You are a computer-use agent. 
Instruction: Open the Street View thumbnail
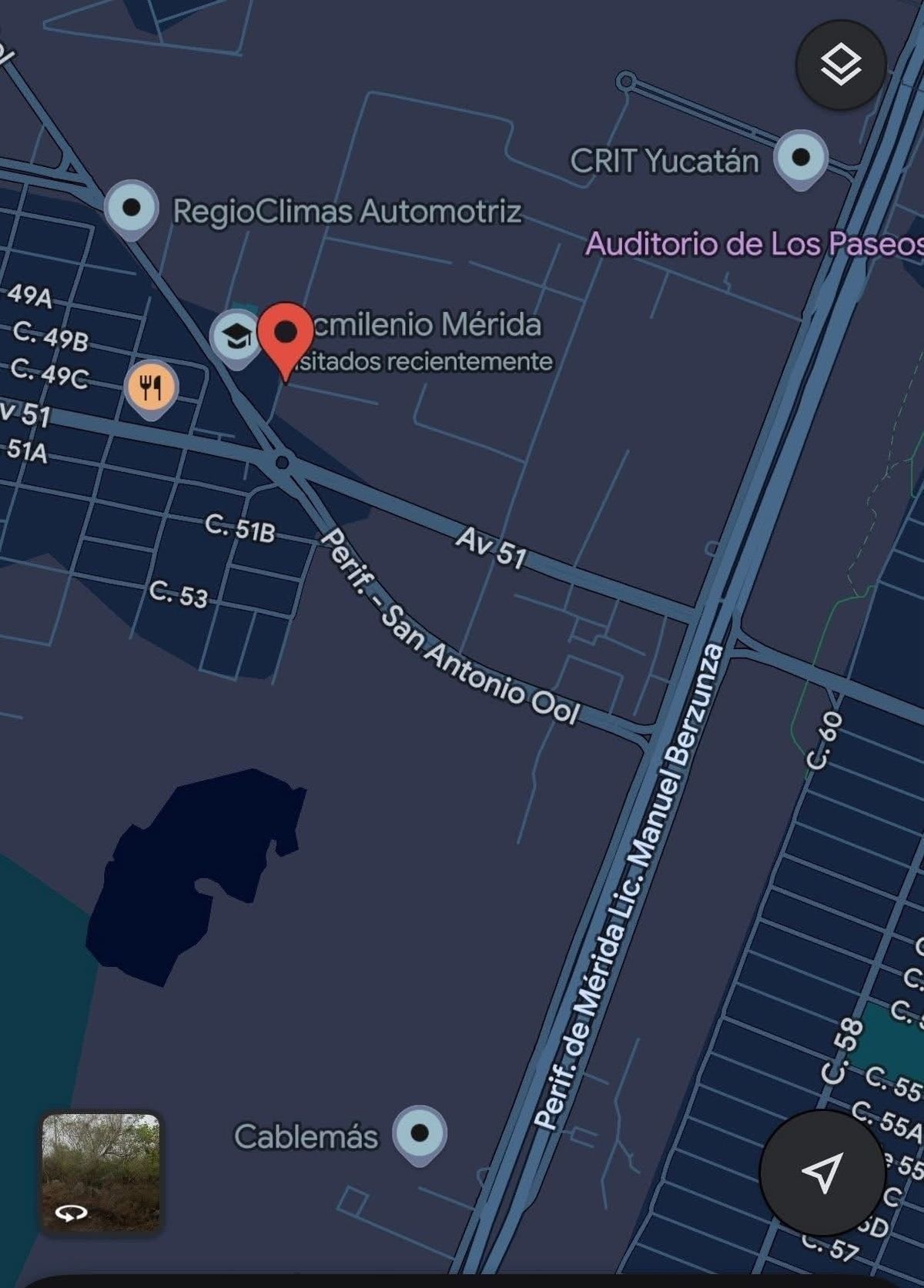click(101, 1172)
